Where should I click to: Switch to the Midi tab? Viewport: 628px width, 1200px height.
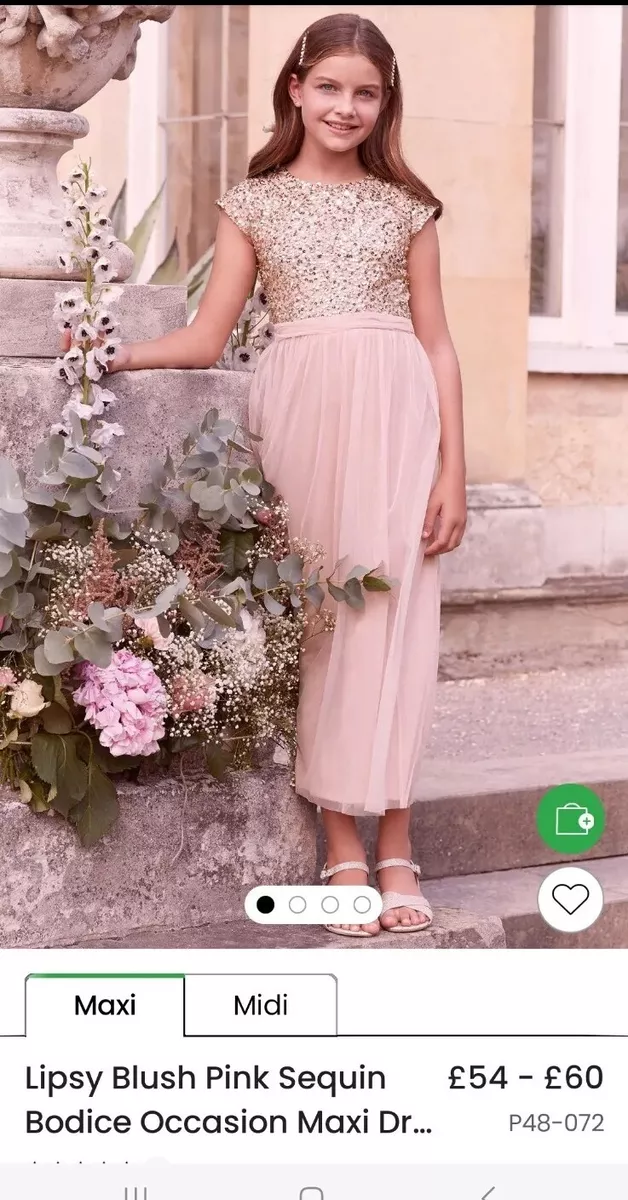(x=260, y=1005)
